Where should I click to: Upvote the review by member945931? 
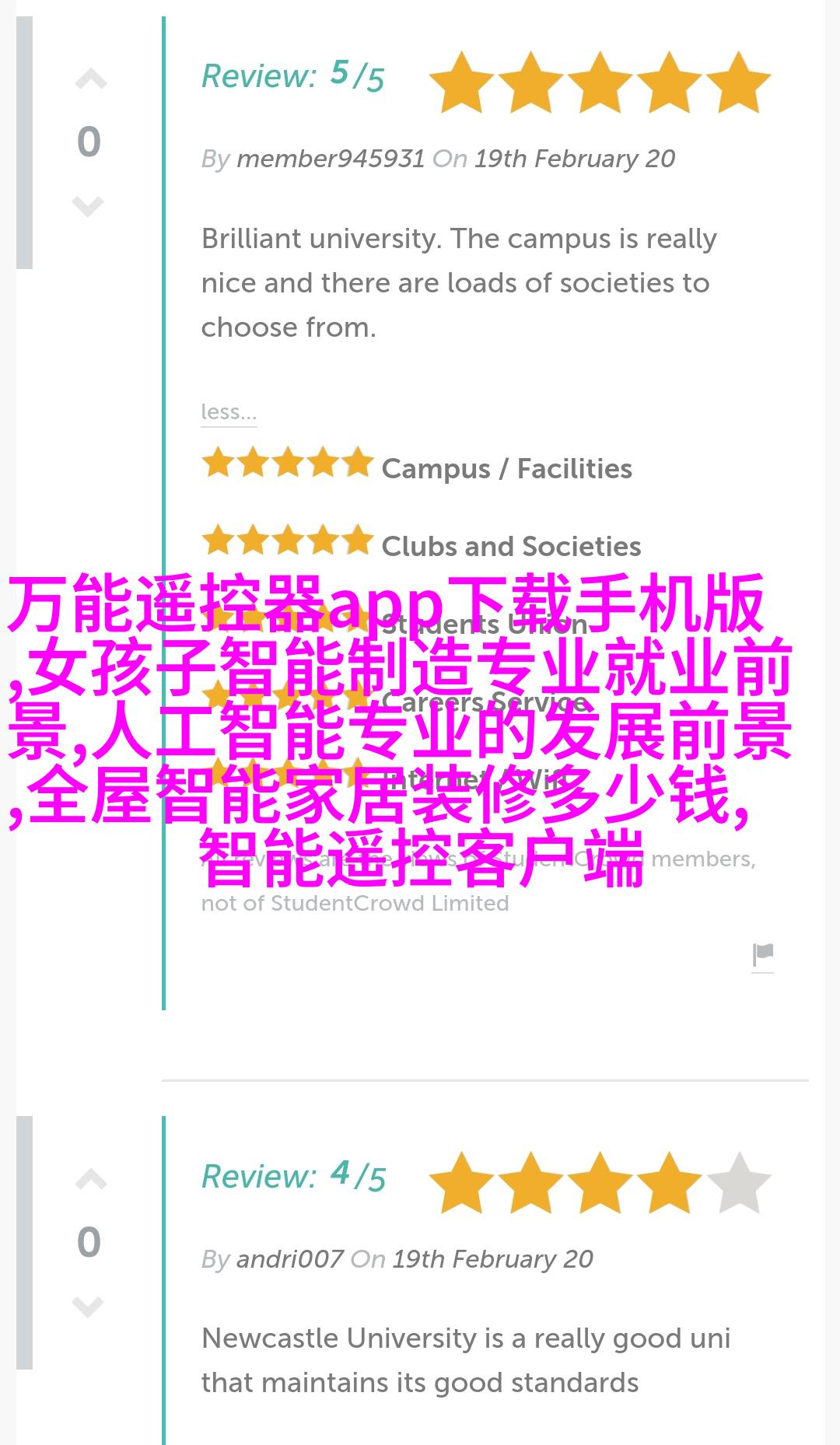(90, 79)
